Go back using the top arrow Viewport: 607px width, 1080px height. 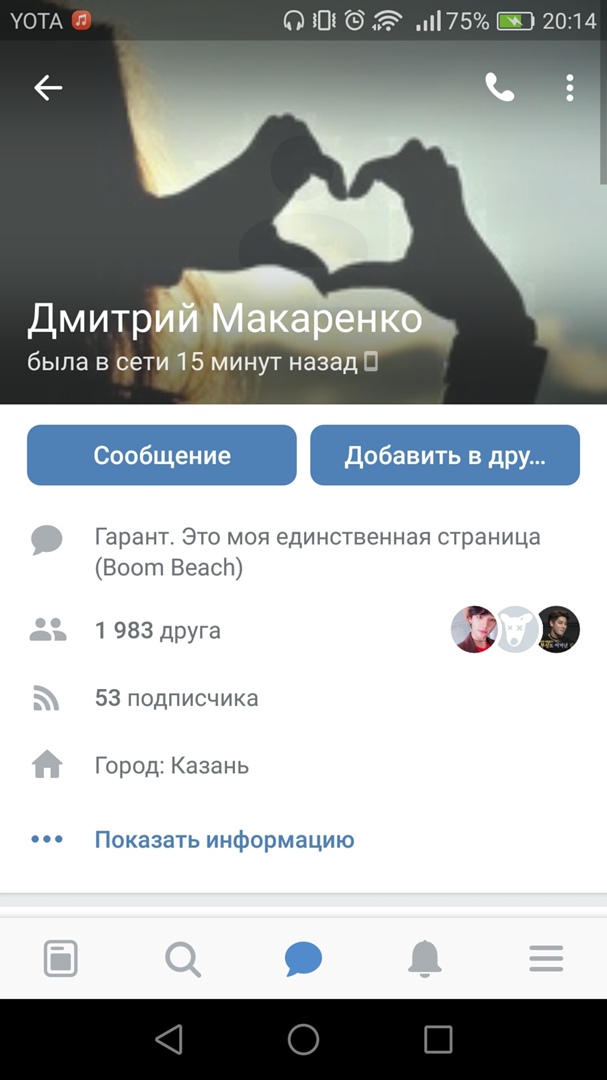(x=48, y=88)
